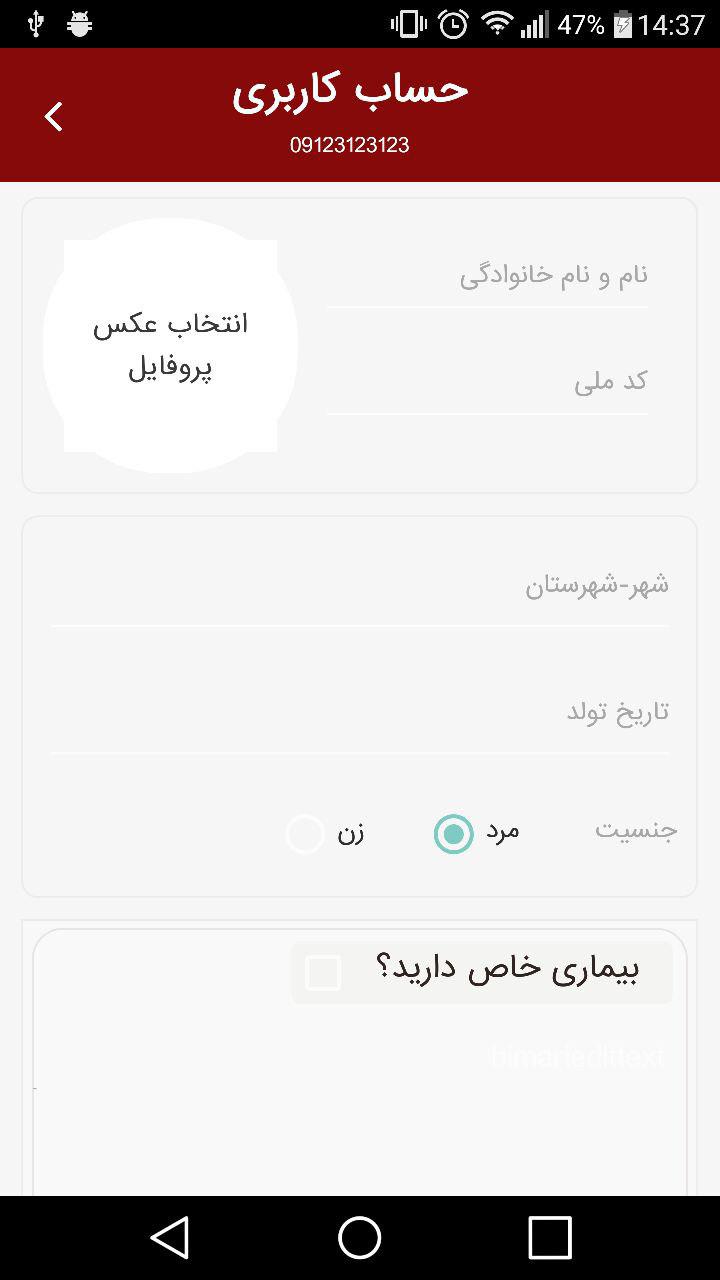Open the city field (شهر-شهرستان)
The image size is (720, 1280).
coord(360,586)
